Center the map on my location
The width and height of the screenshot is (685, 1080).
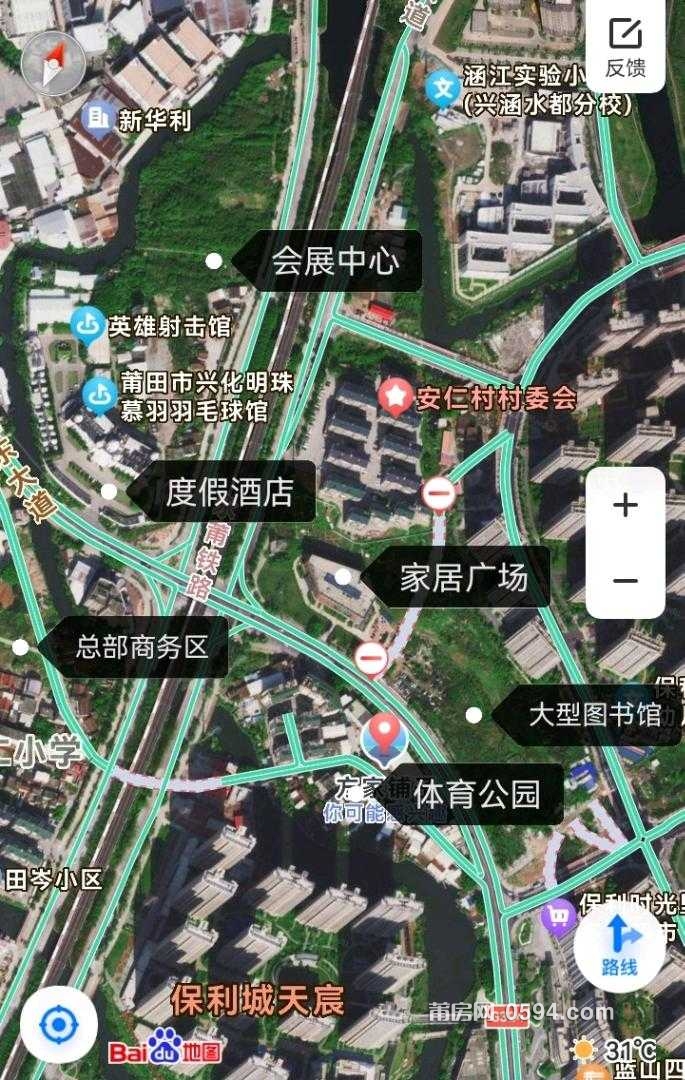[58, 1025]
